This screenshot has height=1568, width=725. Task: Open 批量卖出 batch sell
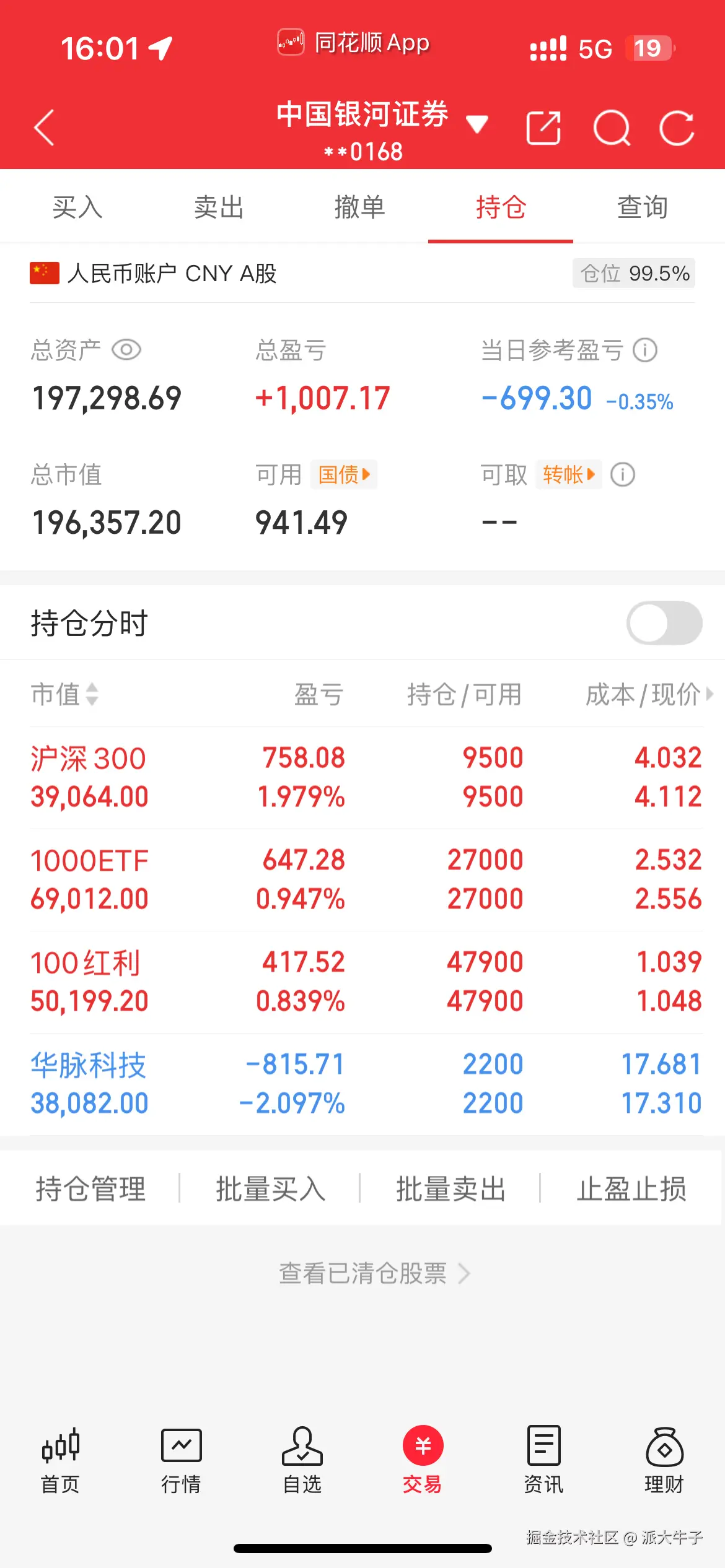(x=450, y=1187)
